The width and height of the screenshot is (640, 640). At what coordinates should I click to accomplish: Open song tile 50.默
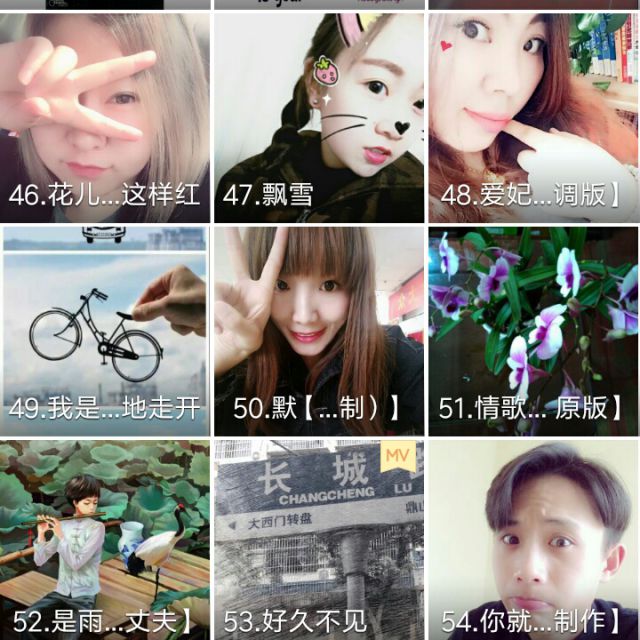coord(319,331)
